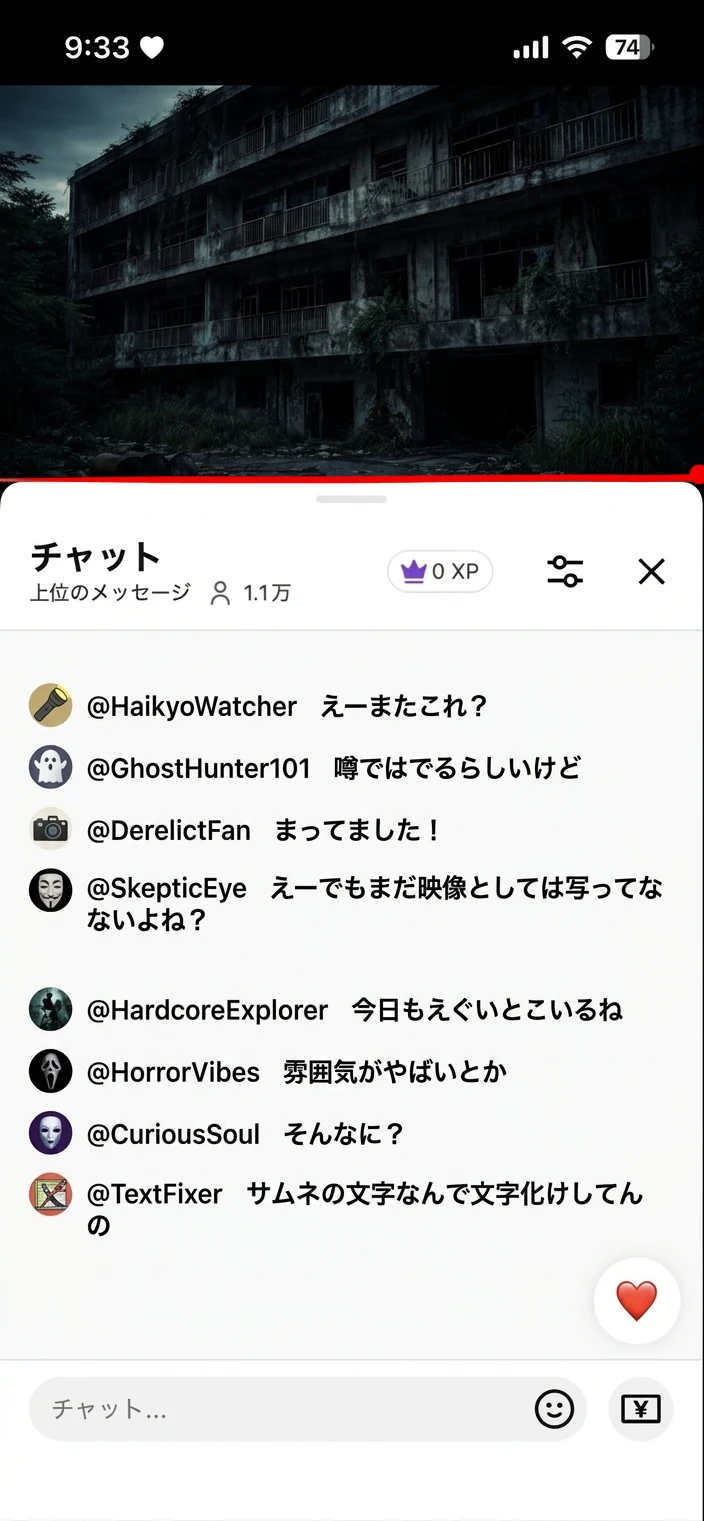The image size is (704, 1521).
Task: Open the yen Super Chat button
Action: coord(640,1409)
